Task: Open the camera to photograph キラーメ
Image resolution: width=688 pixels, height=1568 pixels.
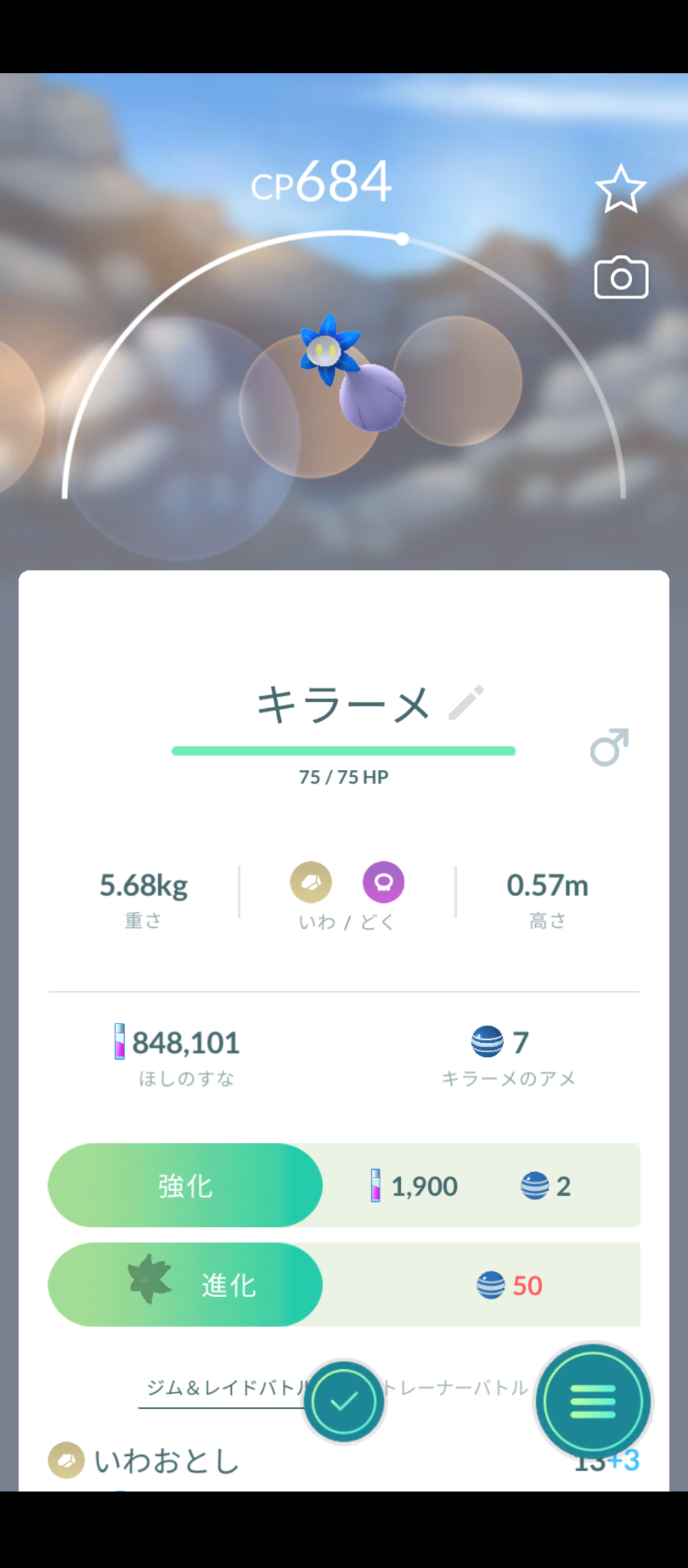Action: pyautogui.click(x=621, y=278)
